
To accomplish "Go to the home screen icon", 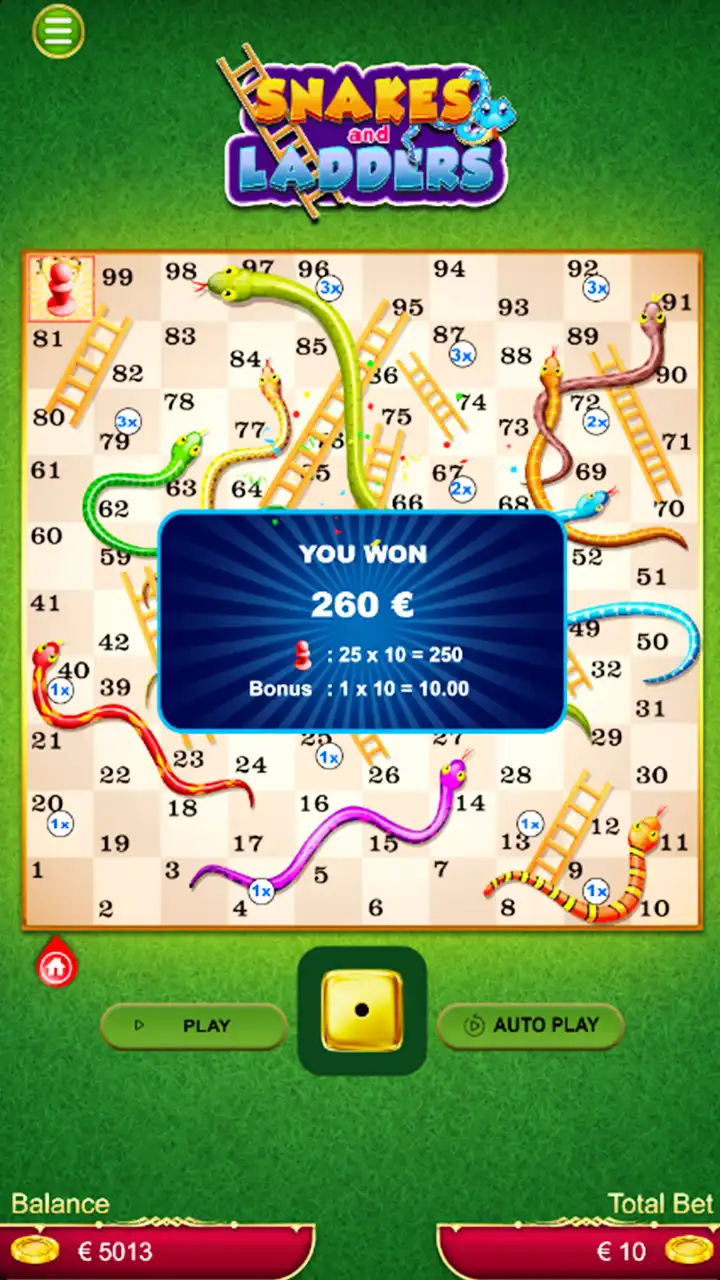I will click(x=57, y=966).
